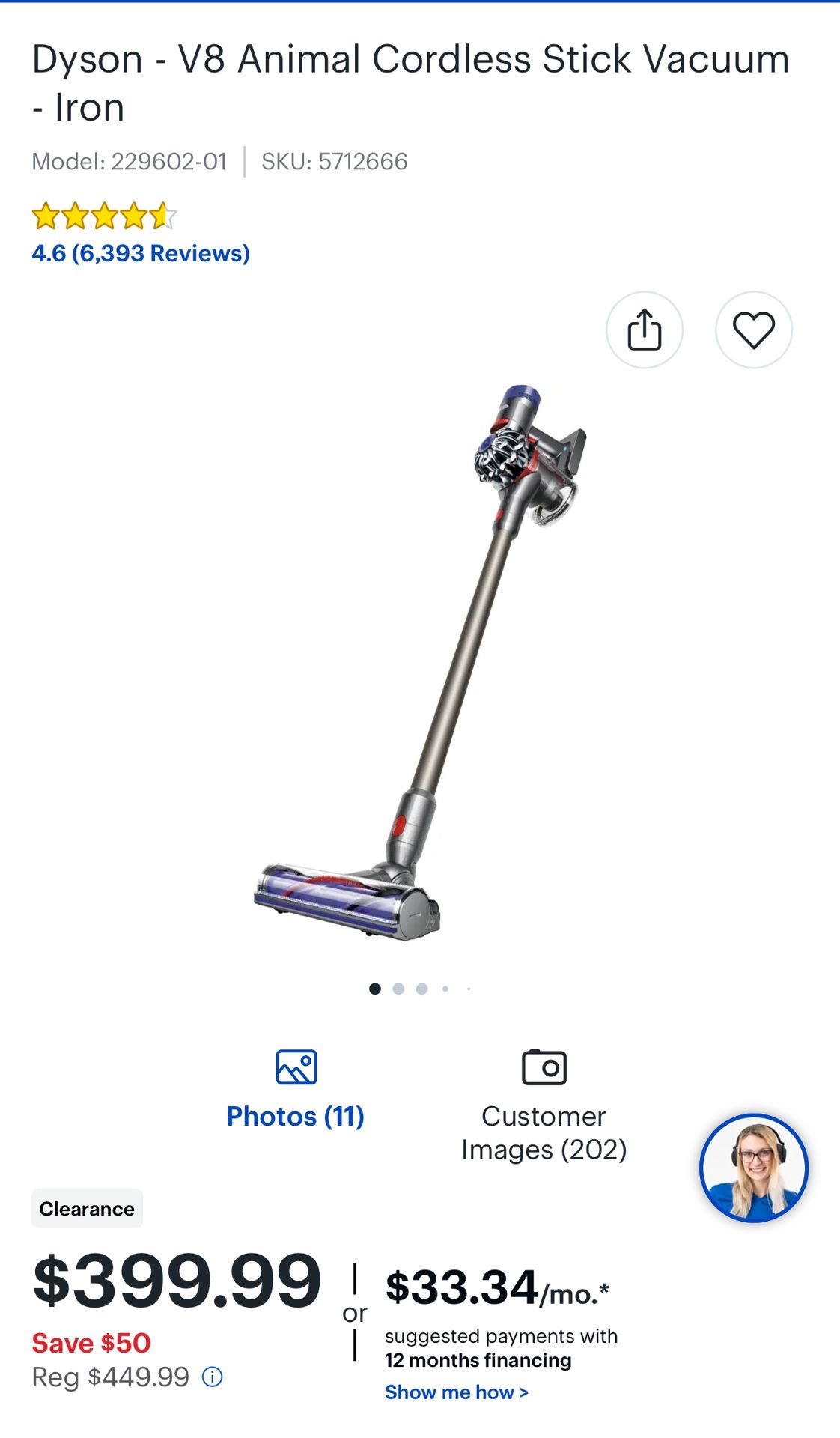Select the second carousel dot
The height and width of the screenshot is (1438, 840).
tap(398, 989)
